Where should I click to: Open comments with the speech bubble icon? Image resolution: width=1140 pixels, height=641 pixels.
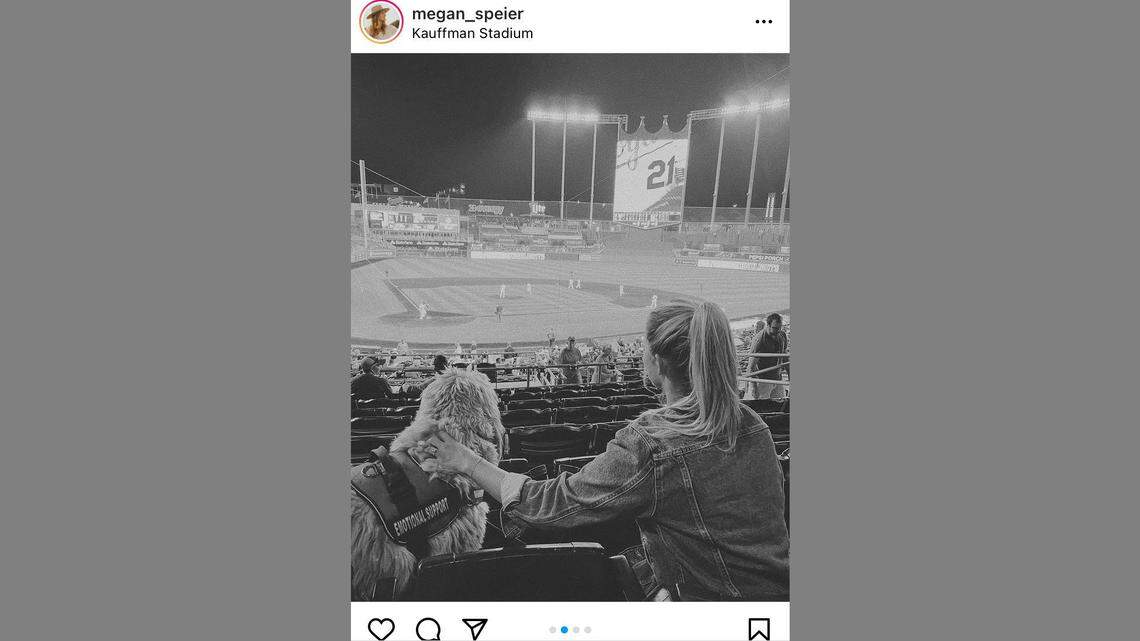428,628
